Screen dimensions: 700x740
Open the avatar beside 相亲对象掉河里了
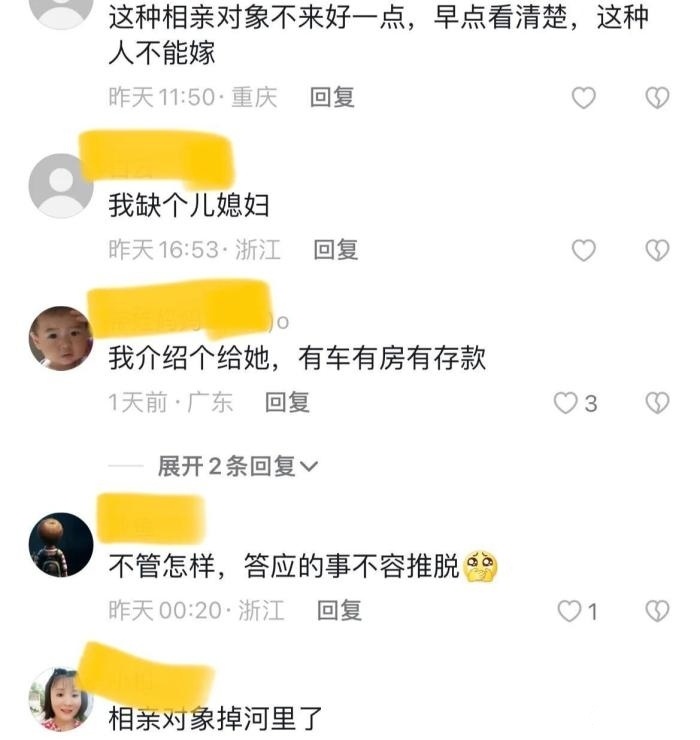(61, 699)
